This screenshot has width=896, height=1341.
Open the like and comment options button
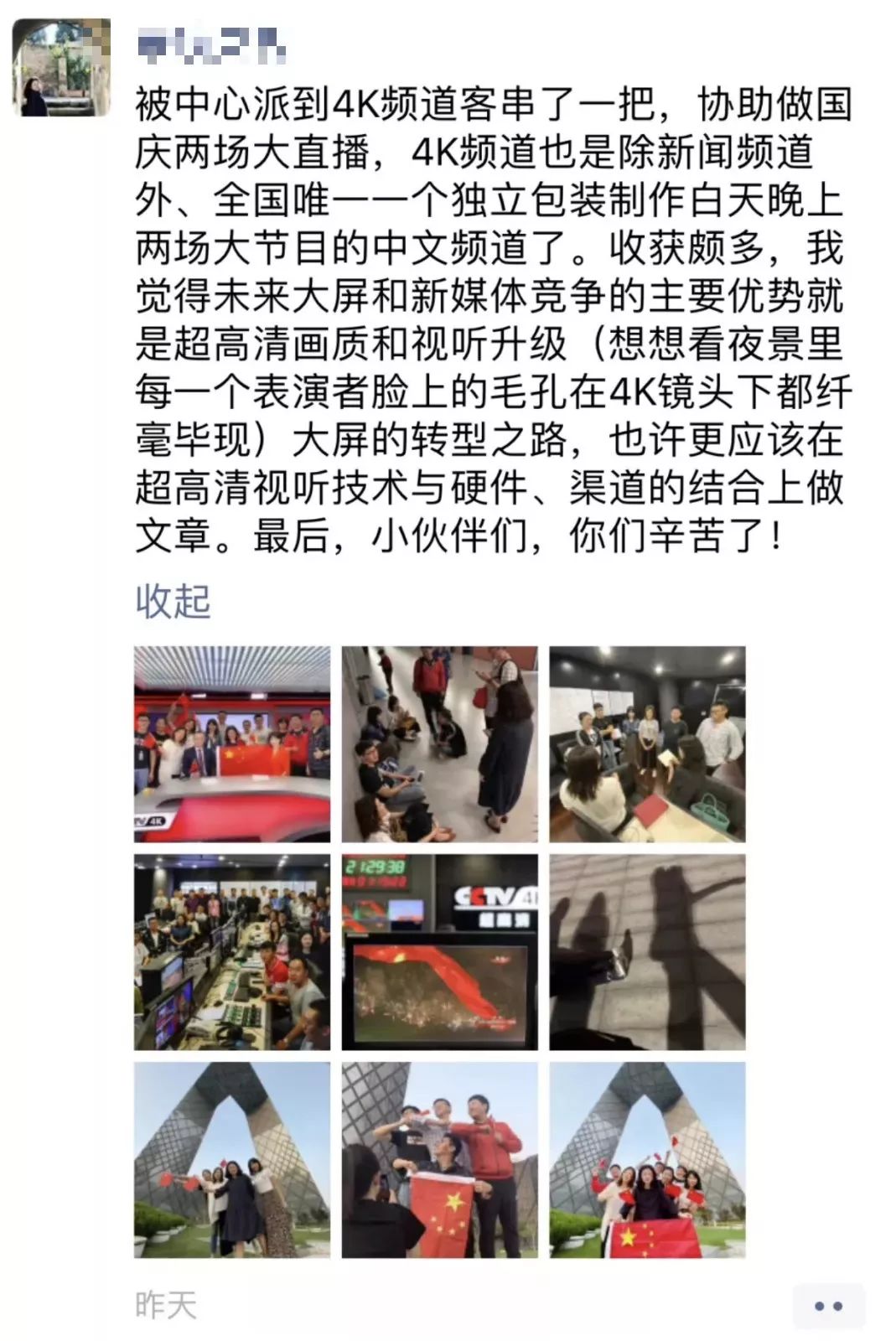coord(828,1306)
